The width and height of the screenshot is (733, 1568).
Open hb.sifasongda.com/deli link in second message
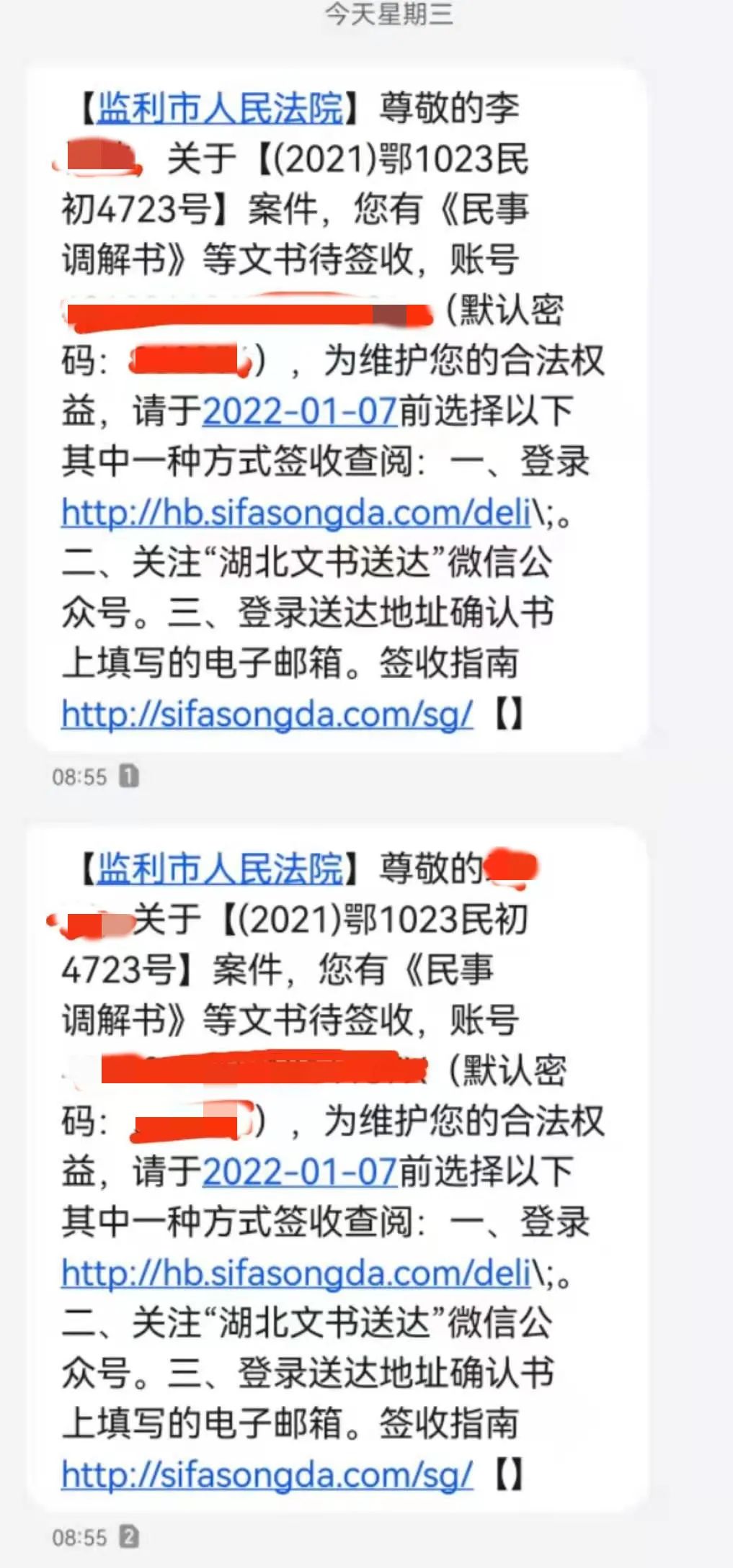[296, 1273]
